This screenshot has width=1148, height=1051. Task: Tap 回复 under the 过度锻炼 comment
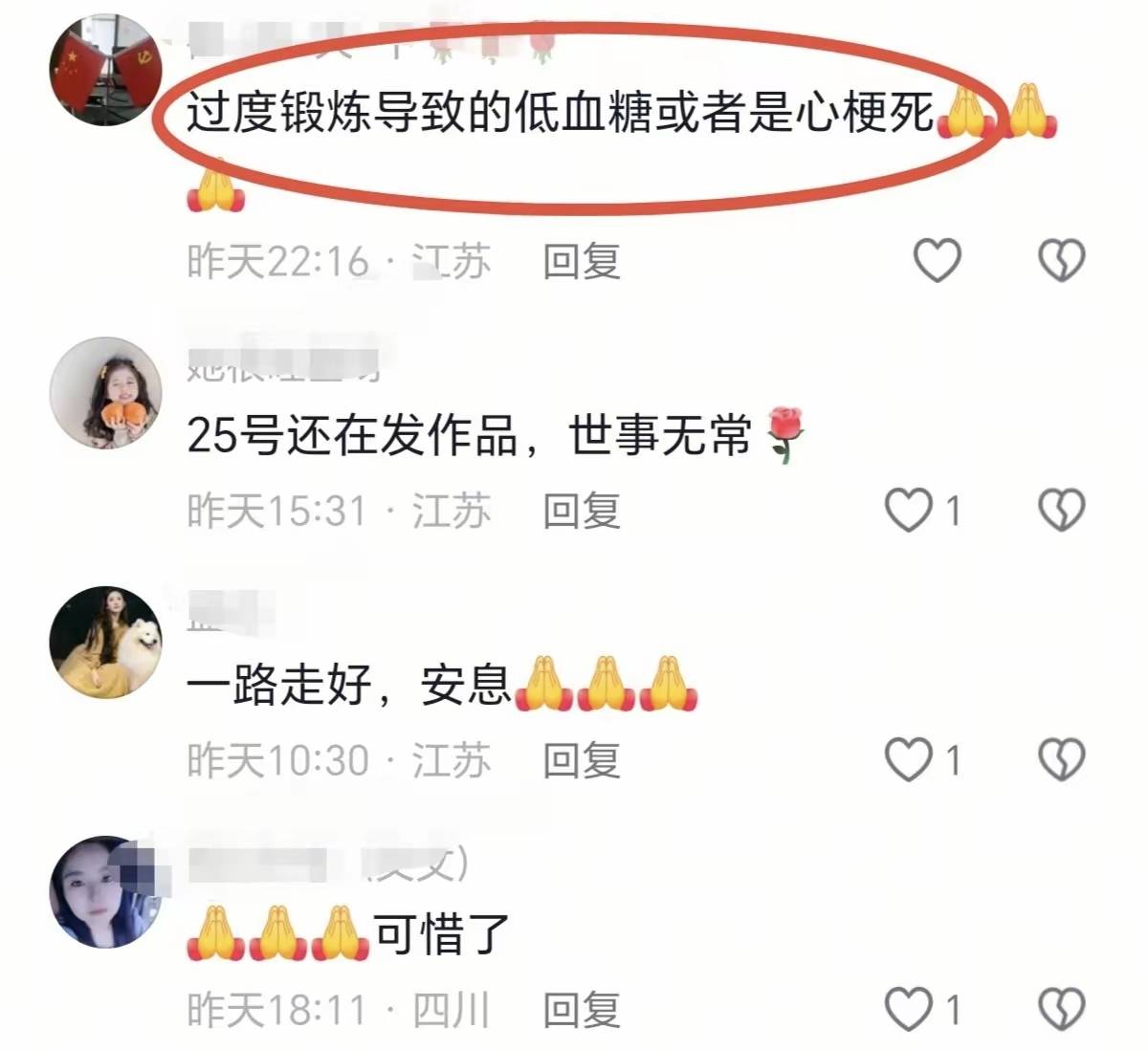pyautogui.click(x=582, y=261)
